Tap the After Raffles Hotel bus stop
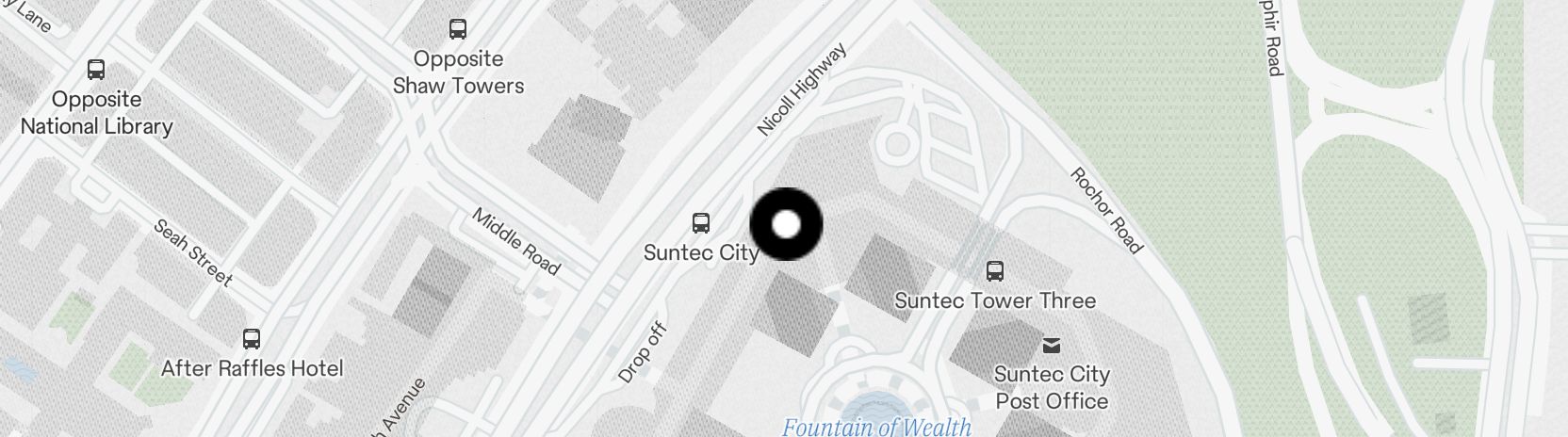The image size is (1568, 437). [252, 339]
